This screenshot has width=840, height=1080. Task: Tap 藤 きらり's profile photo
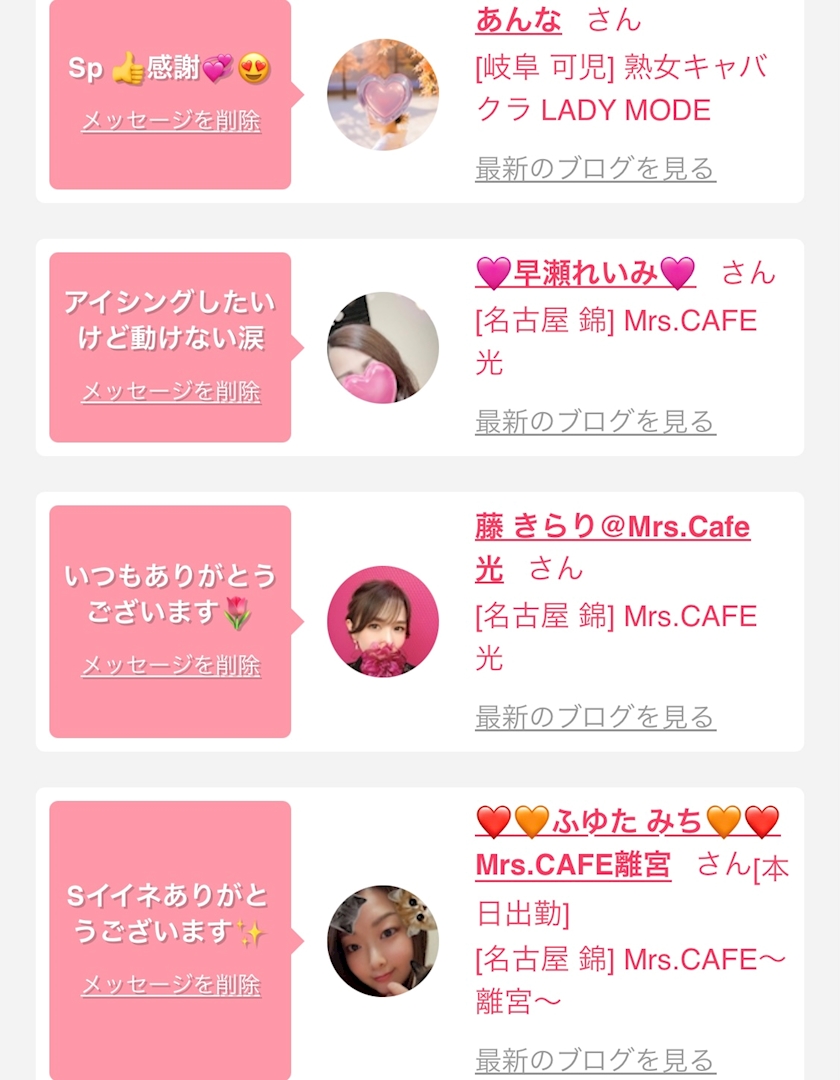tap(383, 621)
